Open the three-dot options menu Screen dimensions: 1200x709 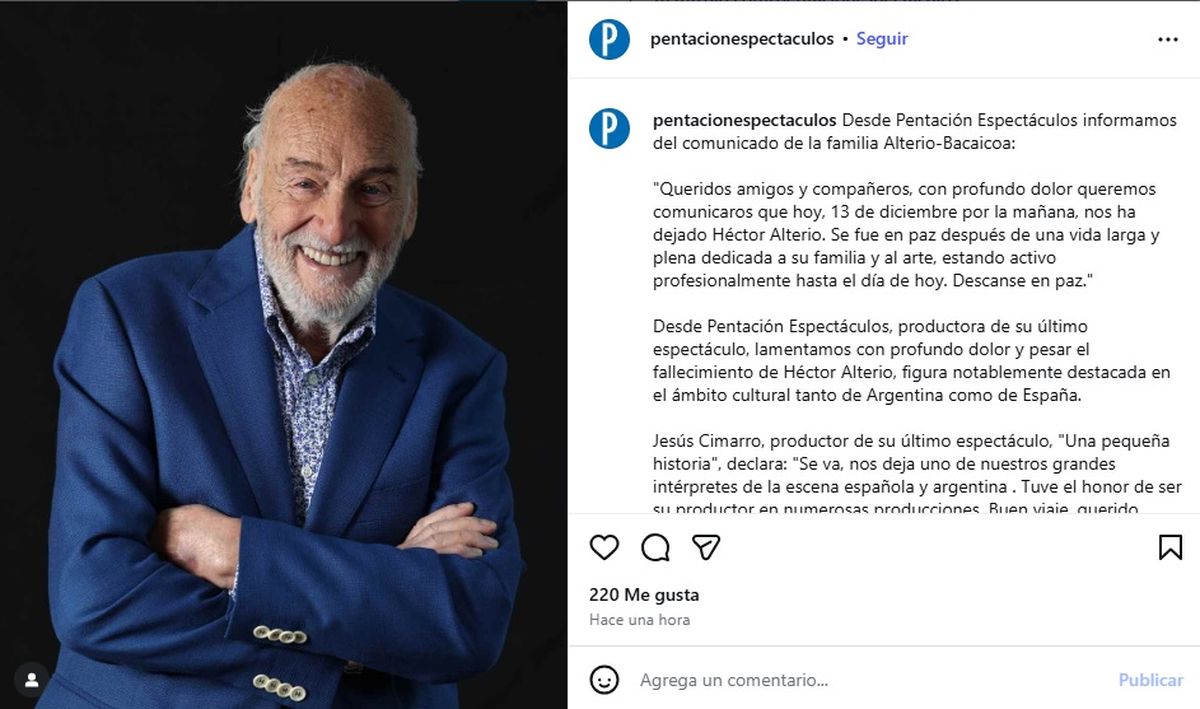coord(1168,40)
